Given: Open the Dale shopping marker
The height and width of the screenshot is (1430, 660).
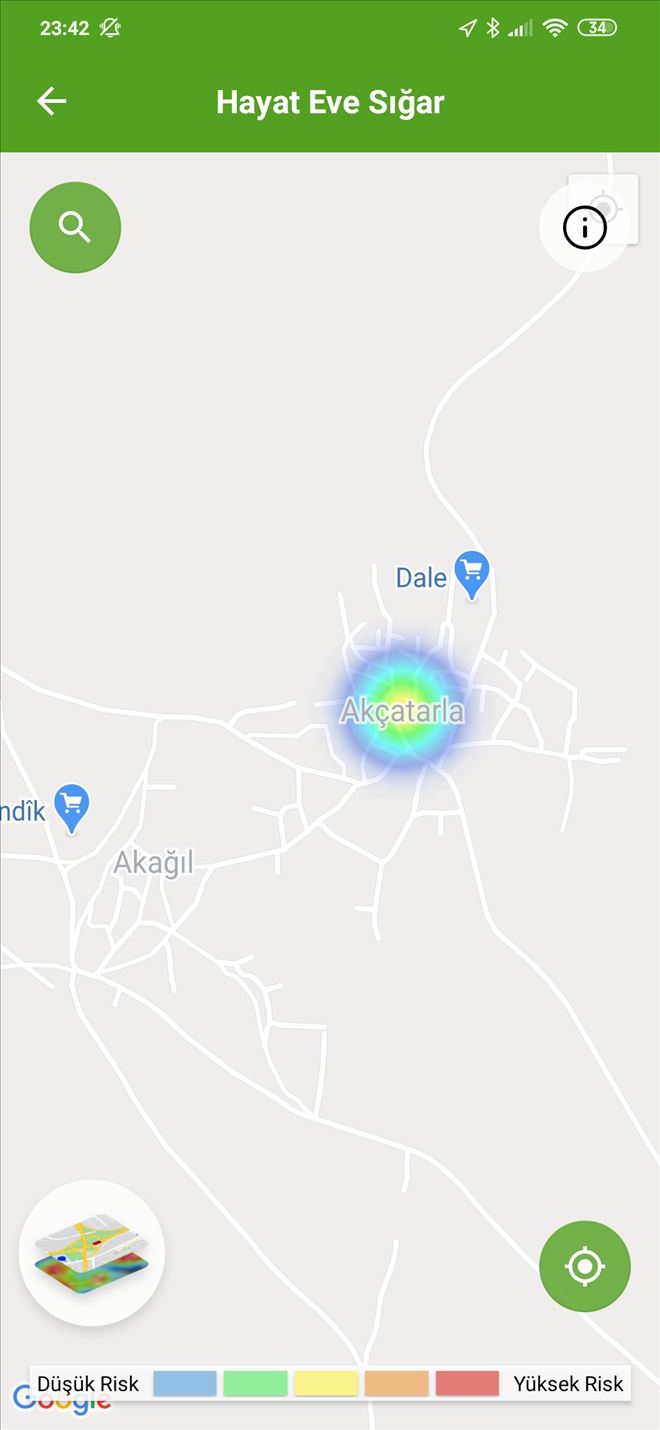Looking at the screenshot, I should (472, 574).
